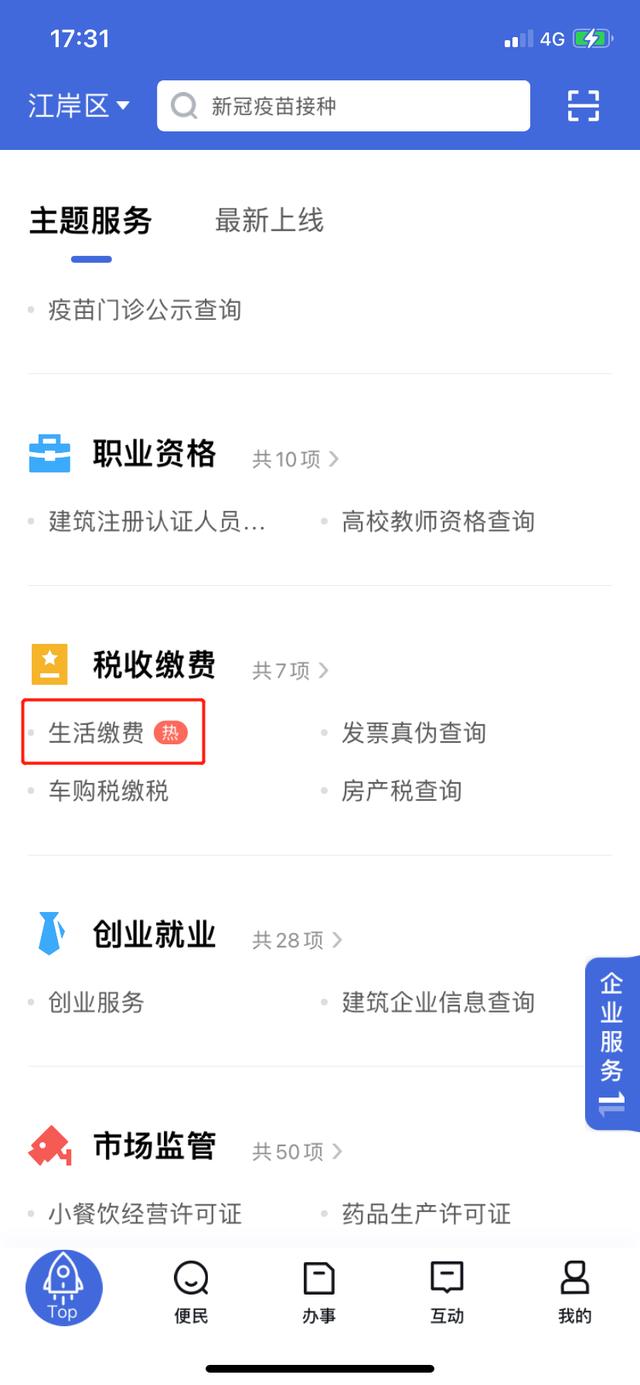This screenshot has height=1385, width=640.
Task: Open 疫苗门诊公示查询
Action: (x=145, y=311)
